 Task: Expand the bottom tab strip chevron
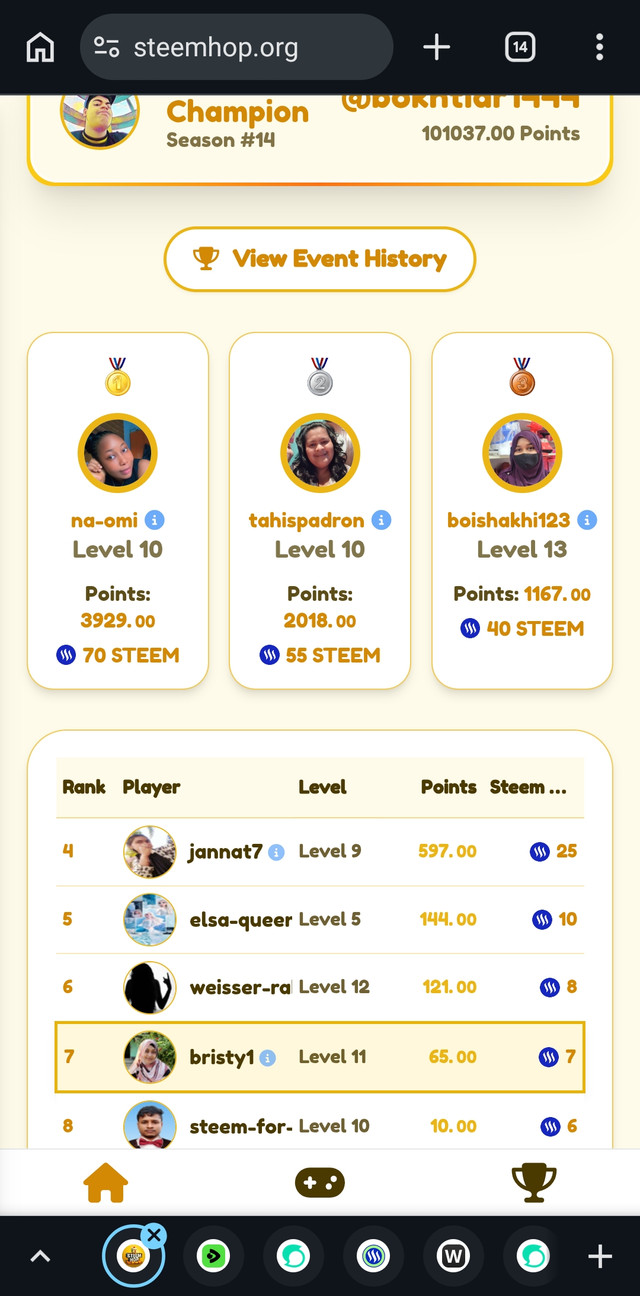click(x=40, y=1257)
